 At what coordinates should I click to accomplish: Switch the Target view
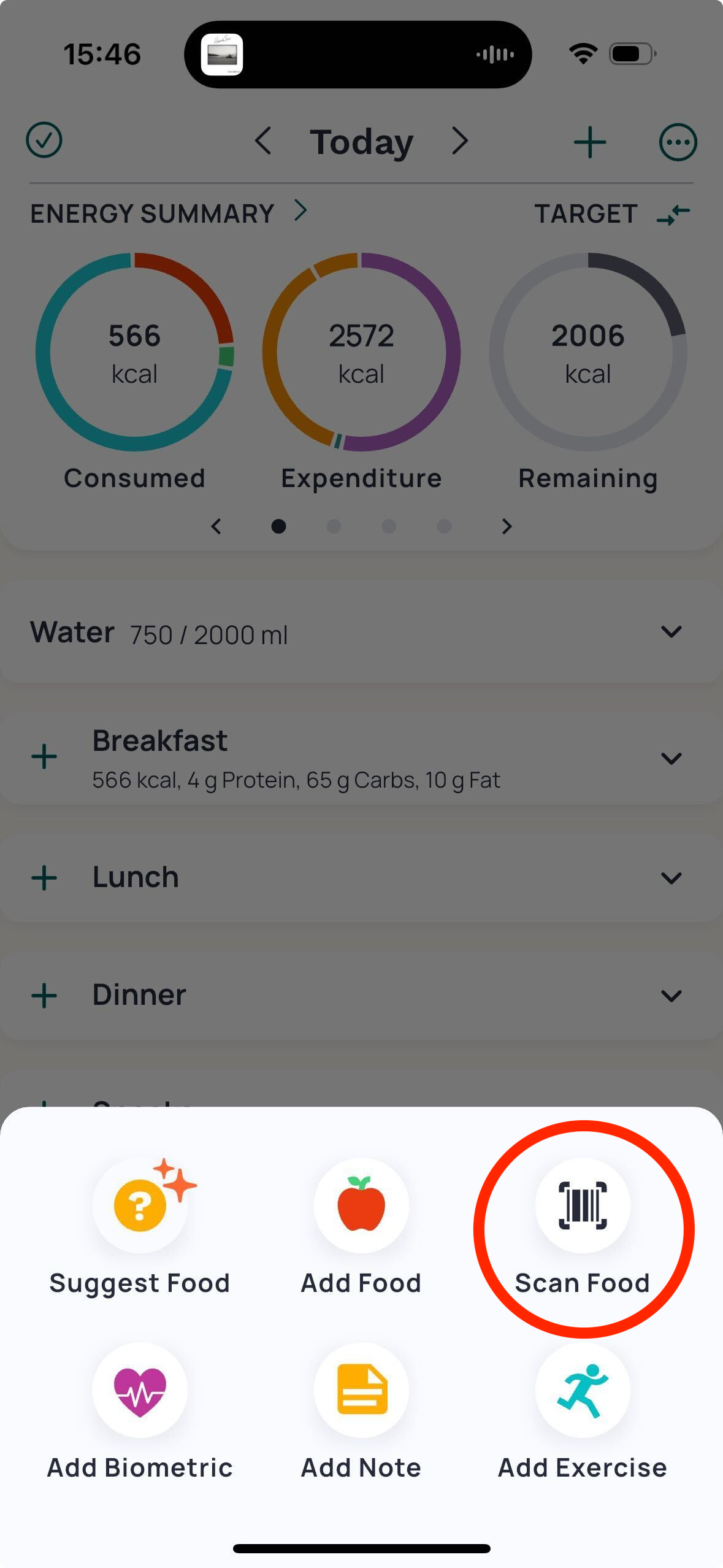673,214
